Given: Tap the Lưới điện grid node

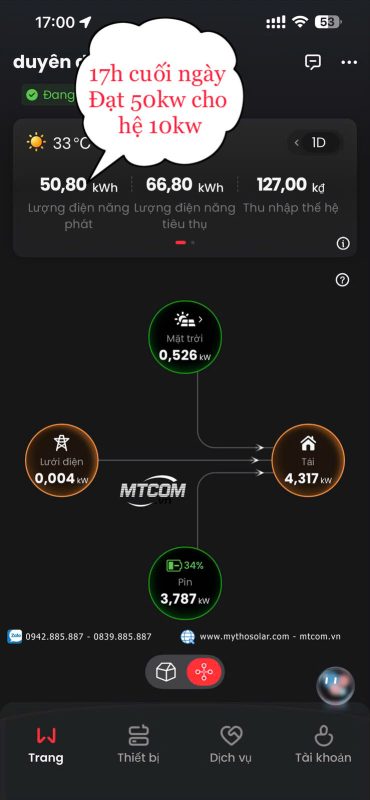Looking at the screenshot, I should coord(62,461).
